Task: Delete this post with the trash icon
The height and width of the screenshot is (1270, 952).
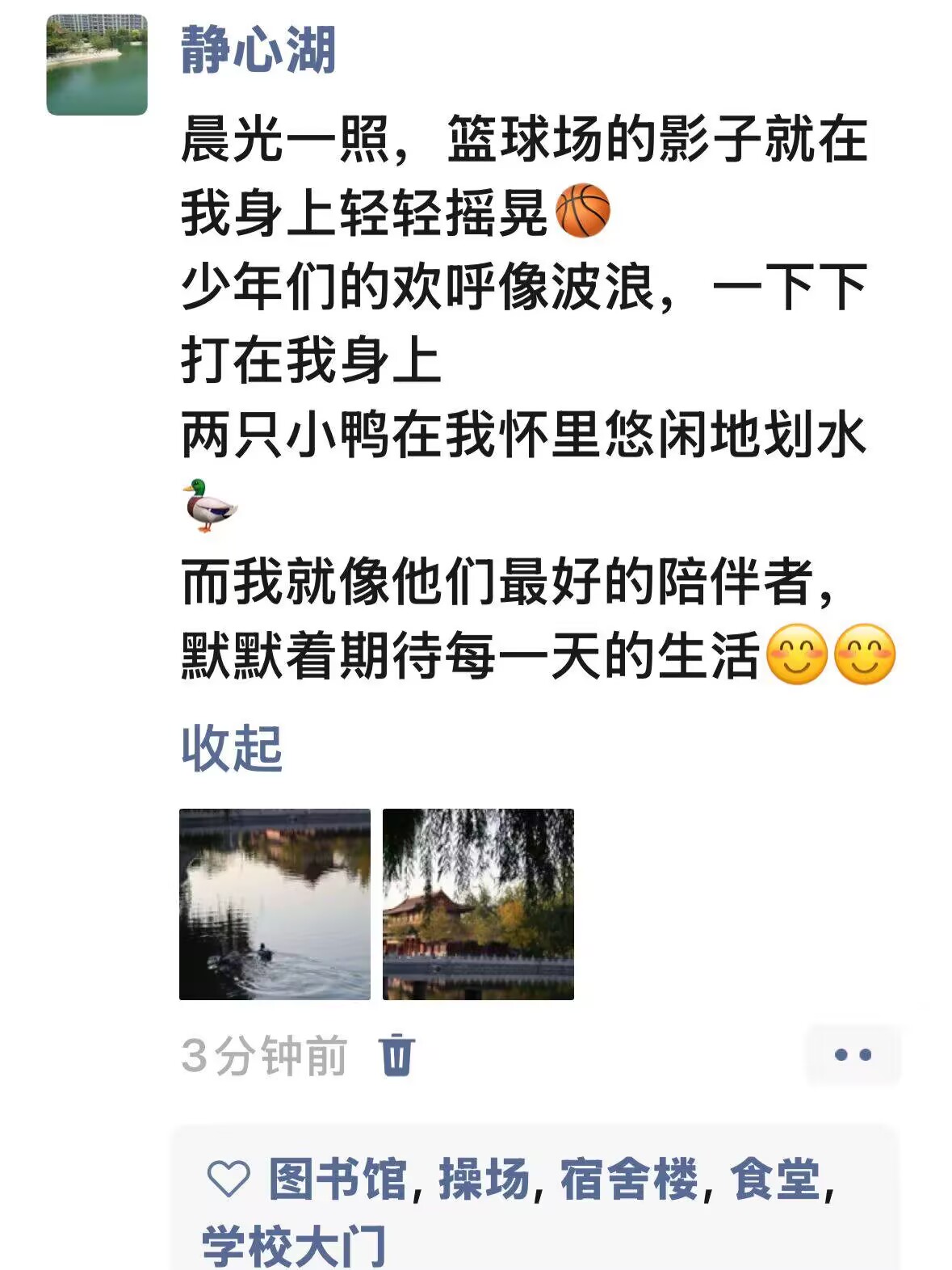Action: 396,1054
